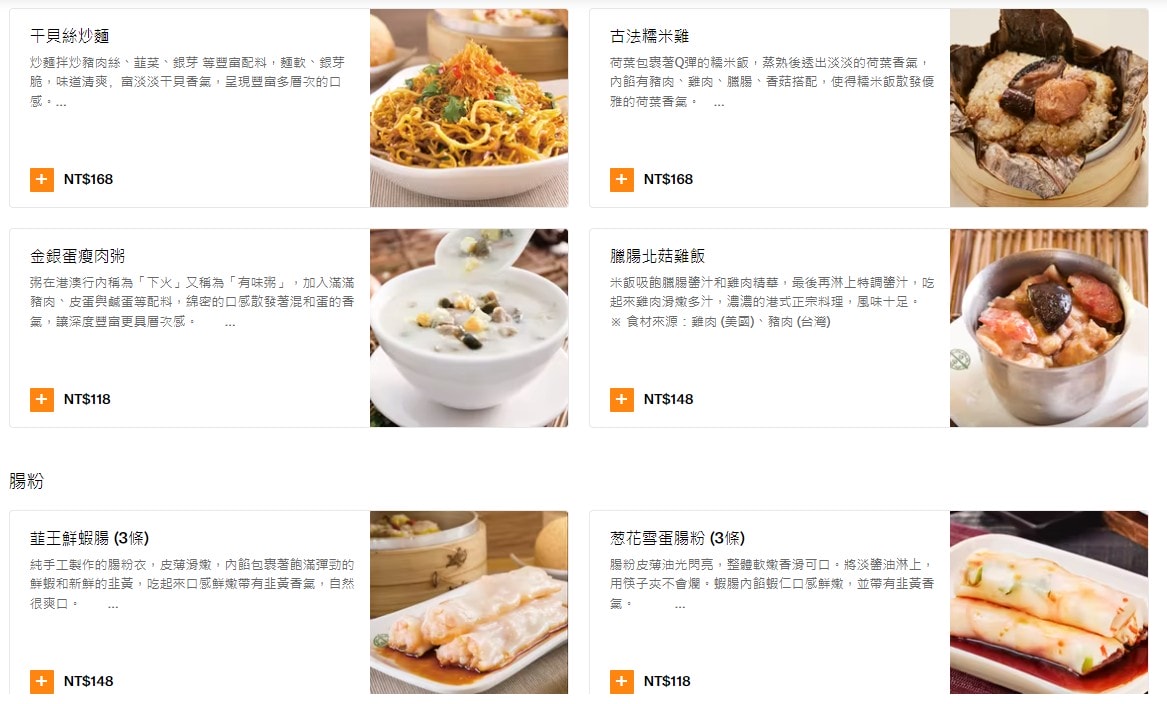
Task: Open the 蔥花雪蛋腸粉 (3條) item details
Action: [x=677, y=538]
